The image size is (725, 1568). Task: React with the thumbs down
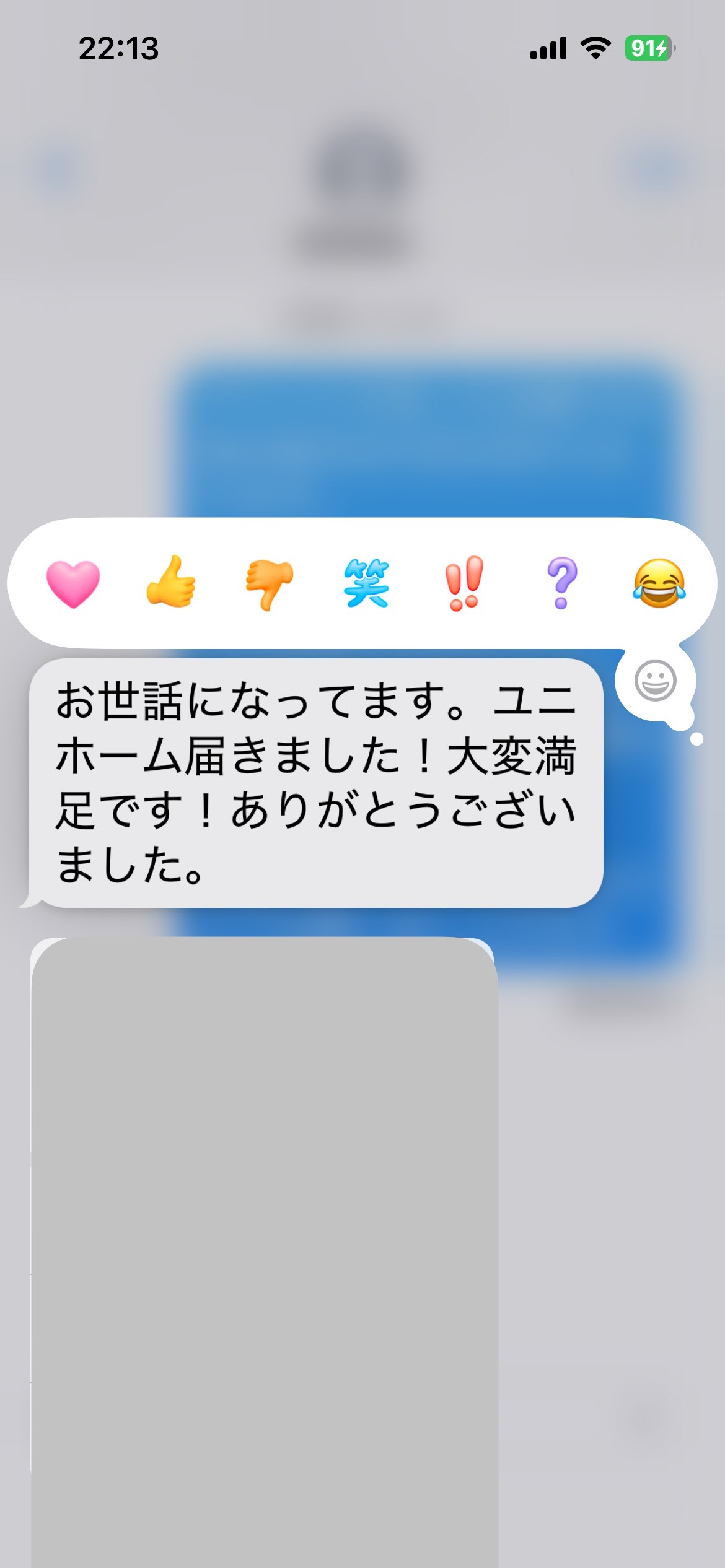(269, 584)
